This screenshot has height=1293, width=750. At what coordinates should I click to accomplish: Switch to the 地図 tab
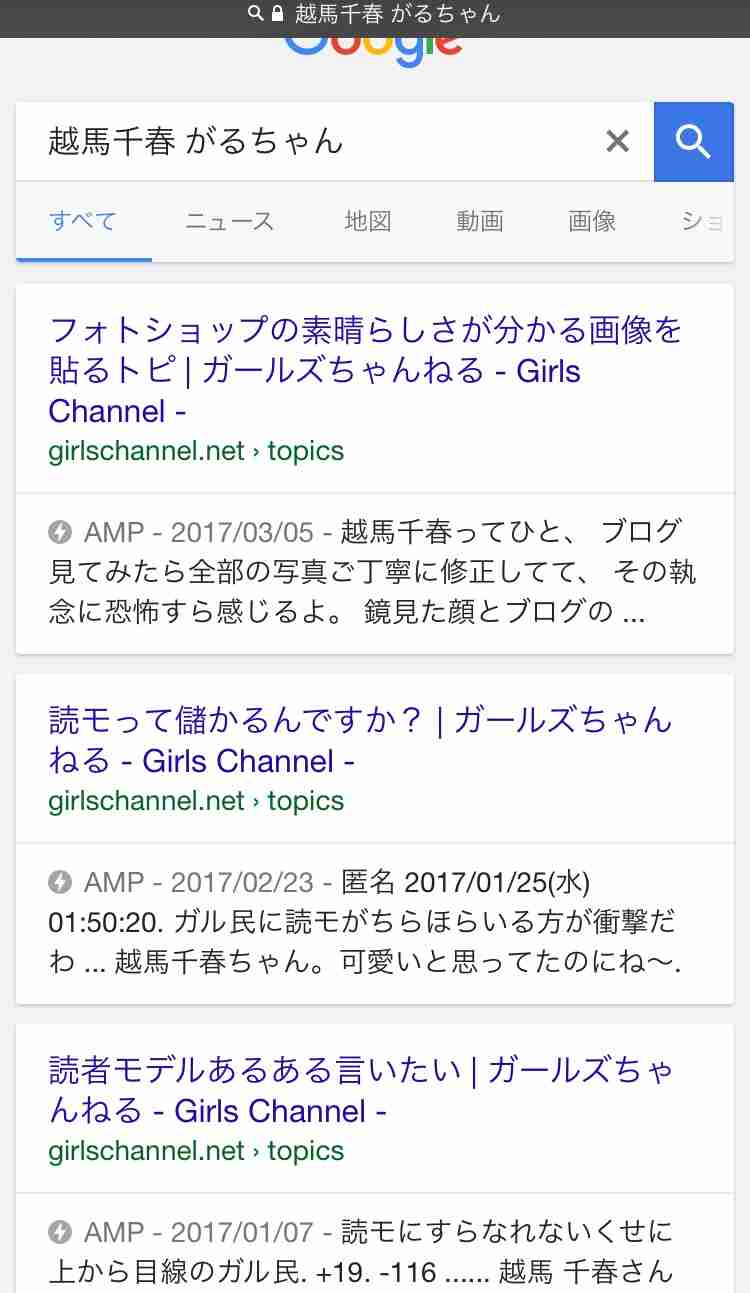[367, 221]
